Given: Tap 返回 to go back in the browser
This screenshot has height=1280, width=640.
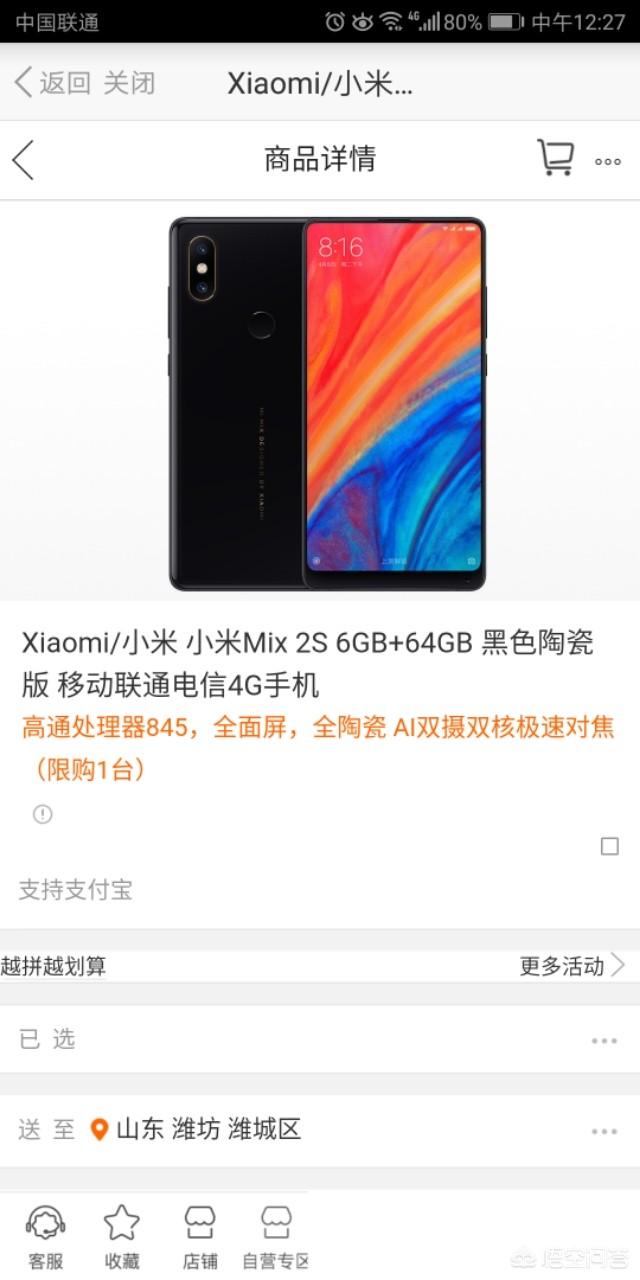Looking at the screenshot, I should [x=52, y=82].
